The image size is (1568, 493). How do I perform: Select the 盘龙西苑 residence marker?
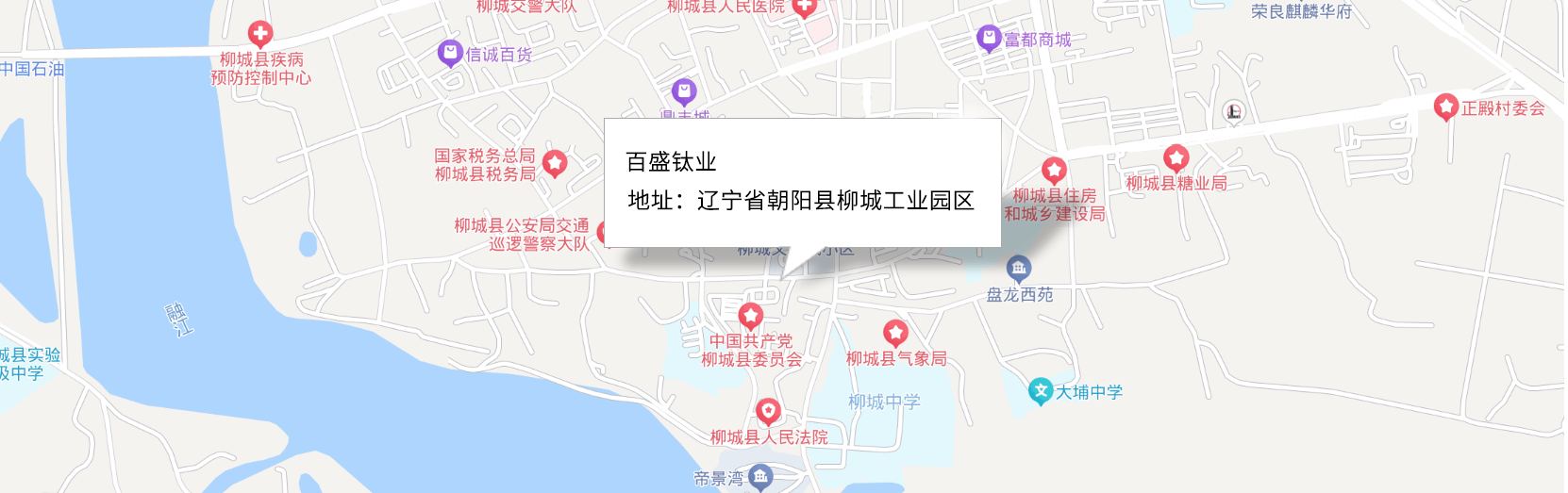point(1018,269)
